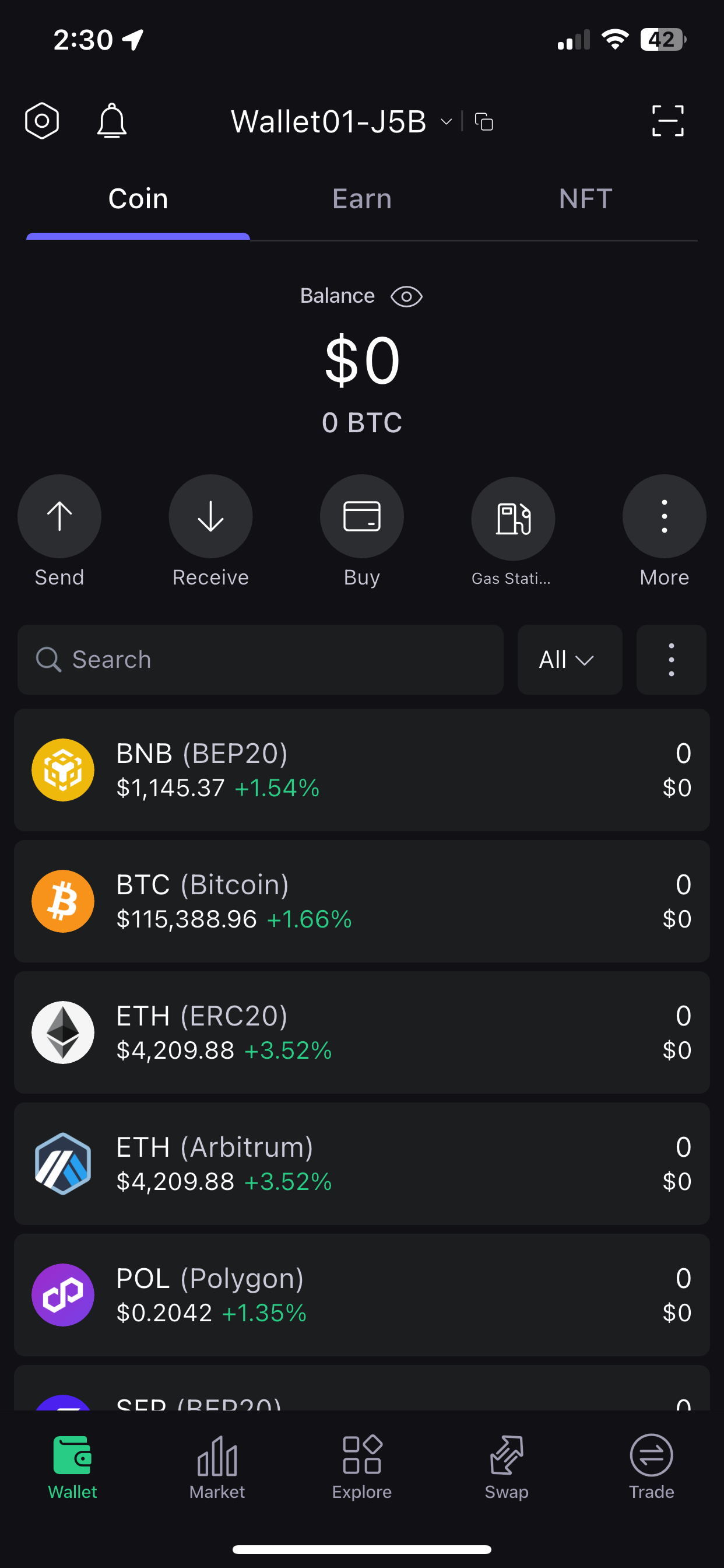Hide the balance with the eye icon
This screenshot has width=724, height=1568.
tap(406, 296)
